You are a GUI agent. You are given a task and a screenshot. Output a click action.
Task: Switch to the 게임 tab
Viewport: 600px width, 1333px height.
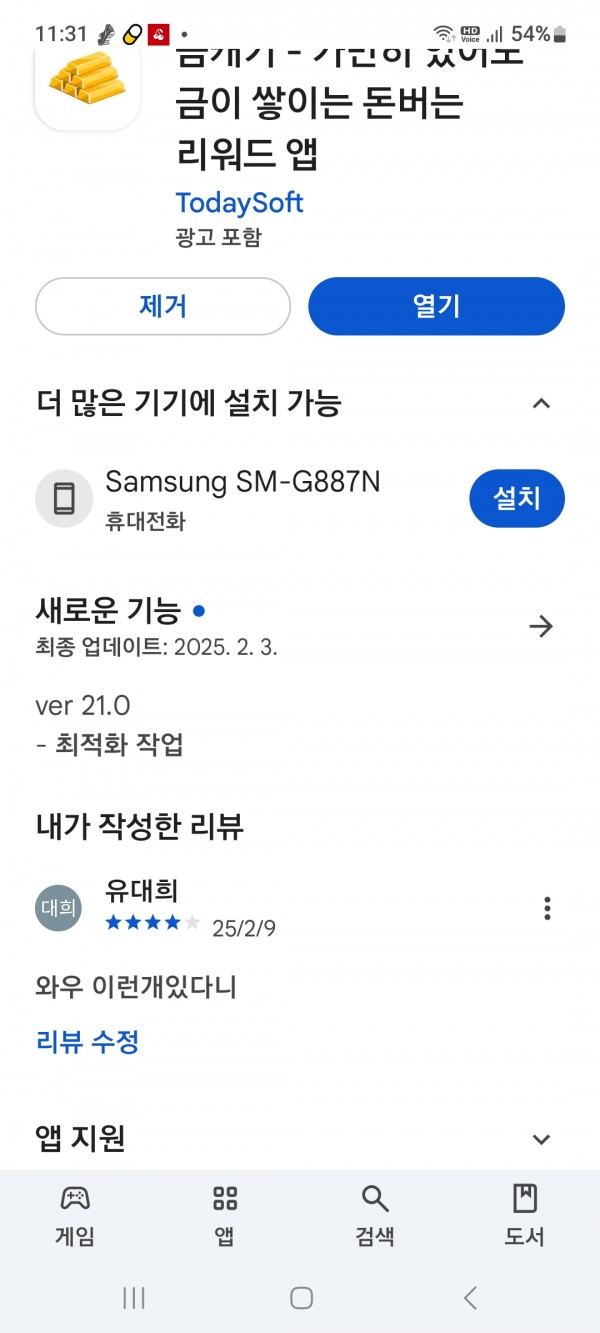[75, 1215]
